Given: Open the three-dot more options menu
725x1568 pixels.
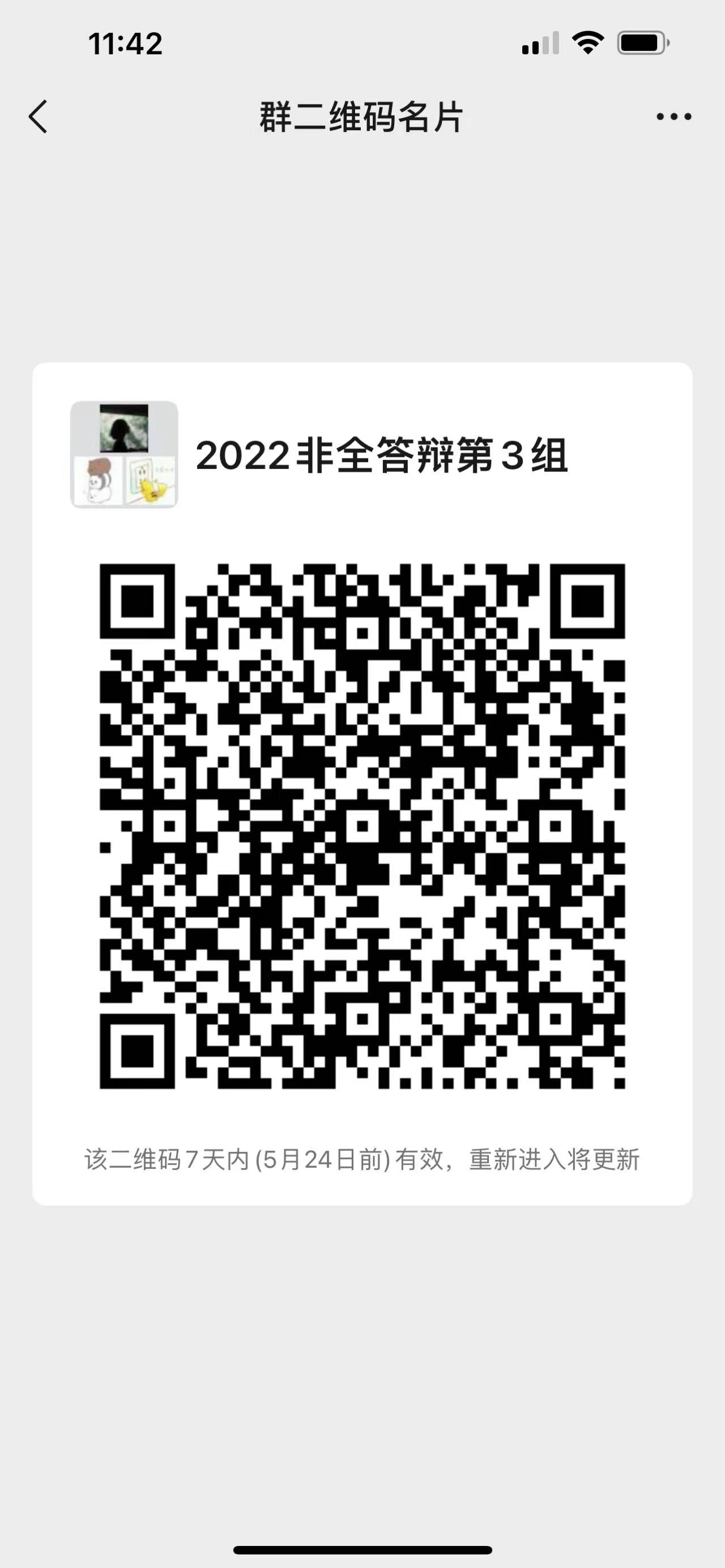Looking at the screenshot, I should pos(673,116).
